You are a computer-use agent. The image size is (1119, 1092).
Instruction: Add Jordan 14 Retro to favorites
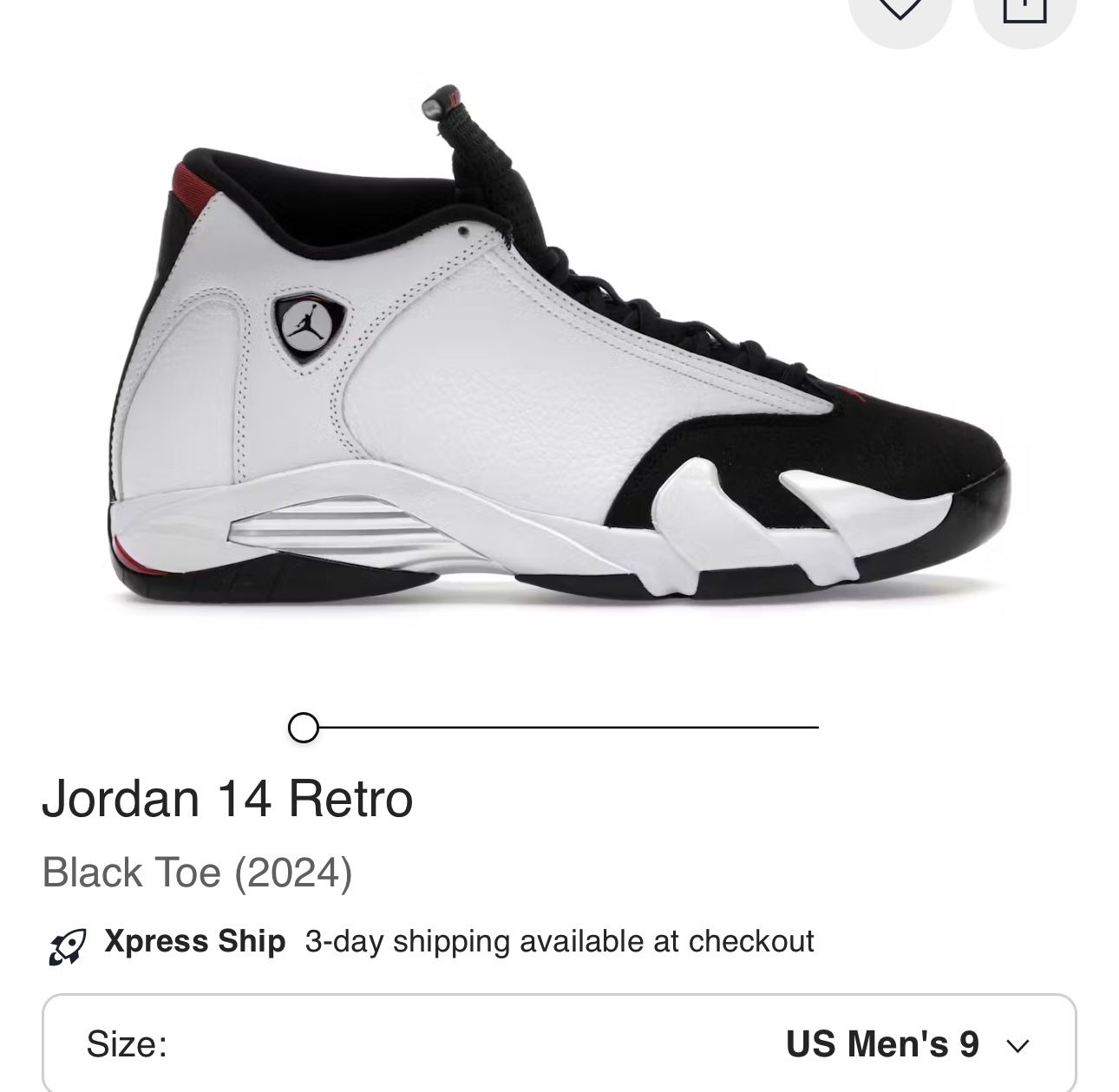(900, 12)
